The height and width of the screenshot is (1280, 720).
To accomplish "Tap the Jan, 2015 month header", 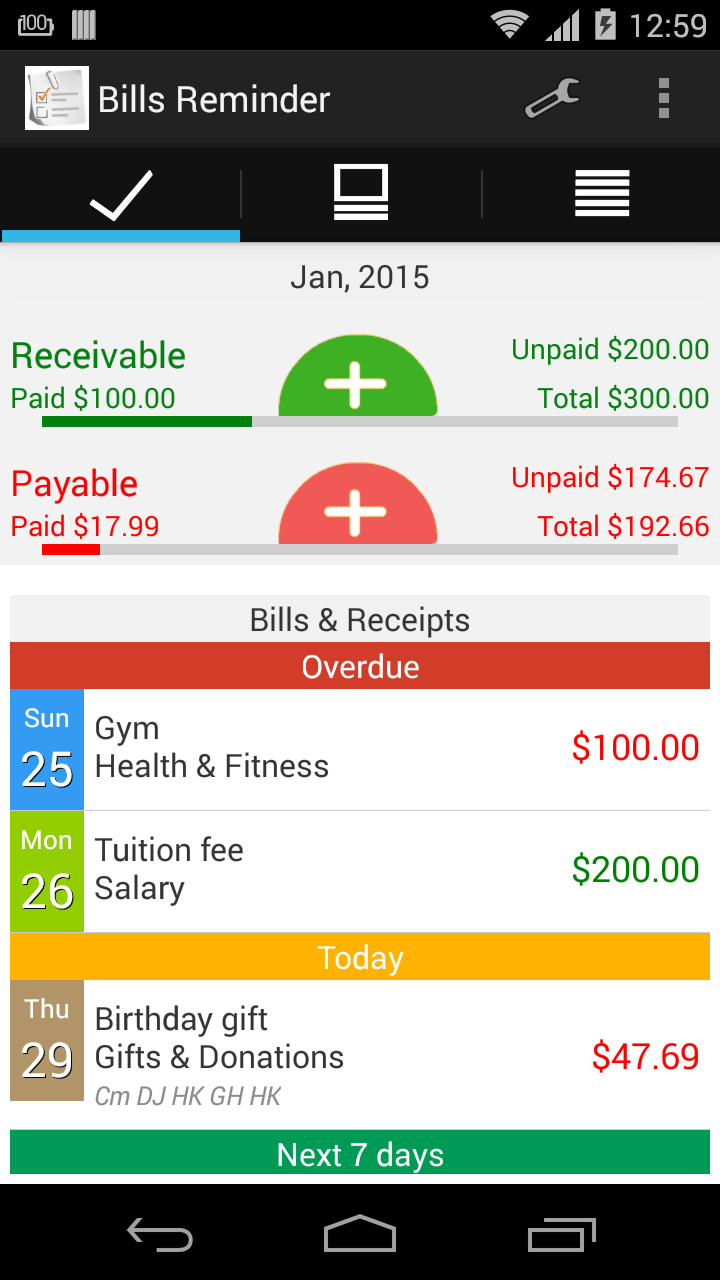I will [x=360, y=277].
